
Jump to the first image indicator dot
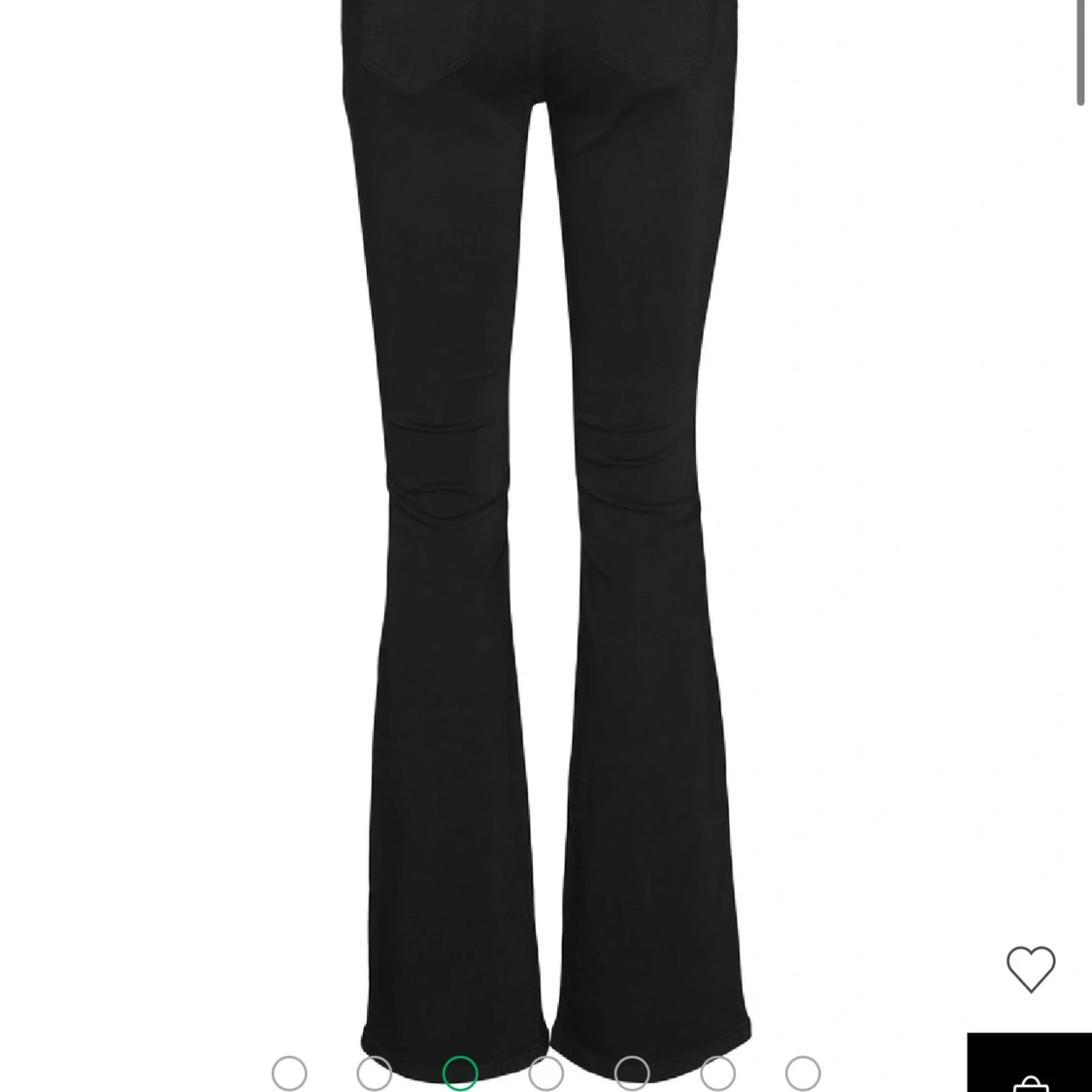(289, 1074)
